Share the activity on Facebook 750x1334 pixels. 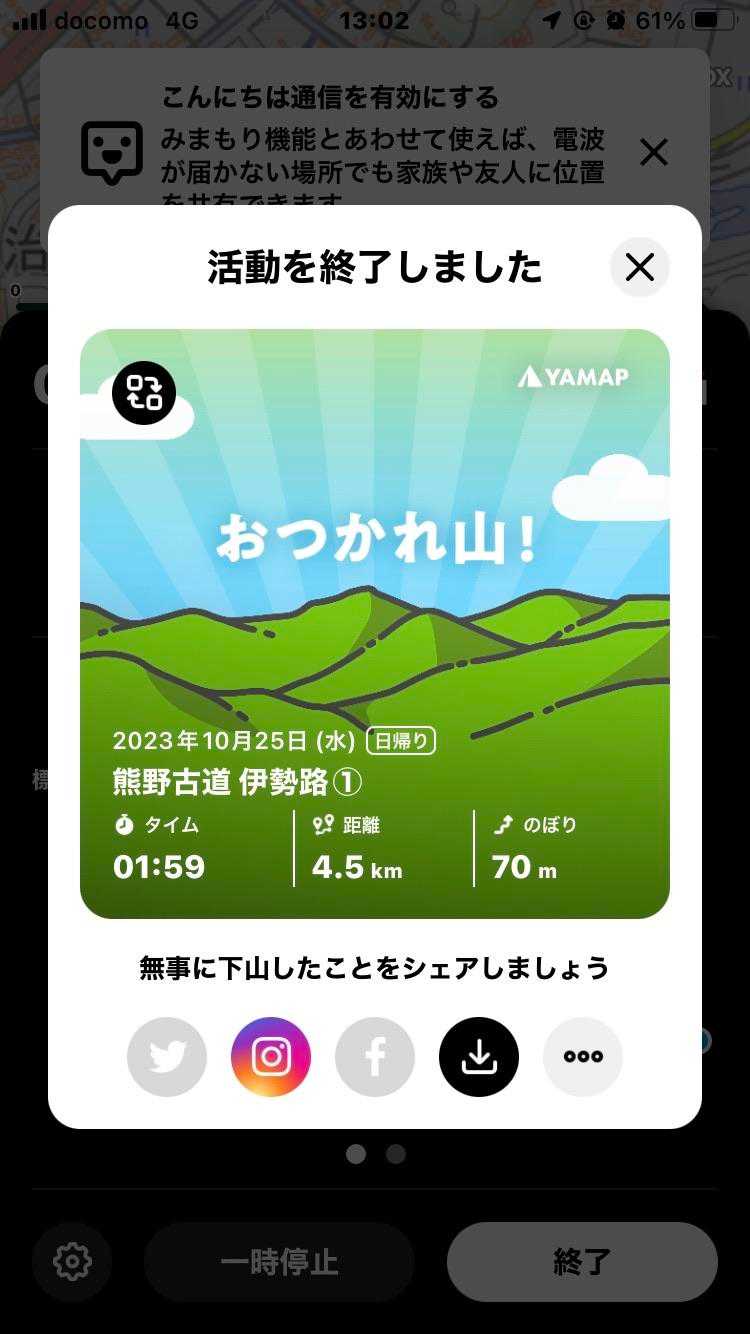click(x=375, y=1057)
